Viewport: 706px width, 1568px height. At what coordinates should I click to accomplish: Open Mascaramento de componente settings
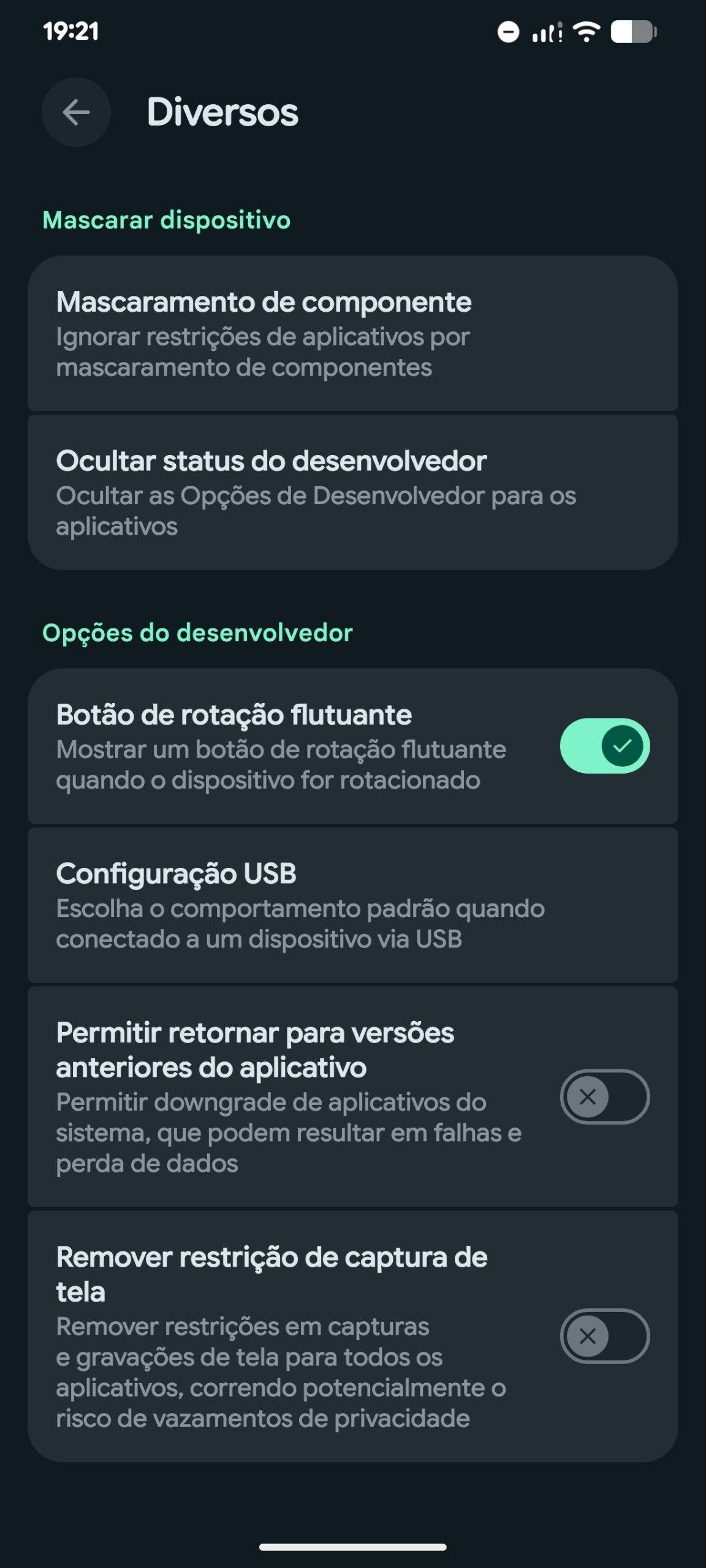[x=352, y=333]
